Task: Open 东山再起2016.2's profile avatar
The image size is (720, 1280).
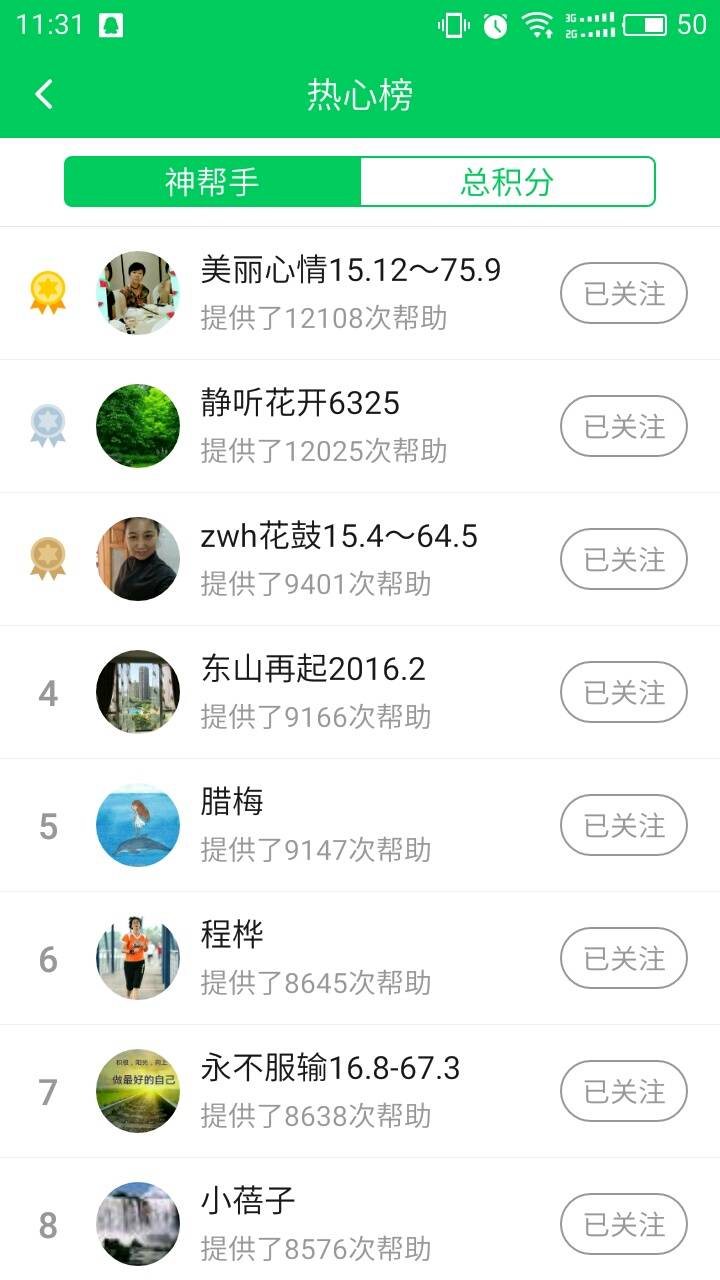Action: [138, 692]
